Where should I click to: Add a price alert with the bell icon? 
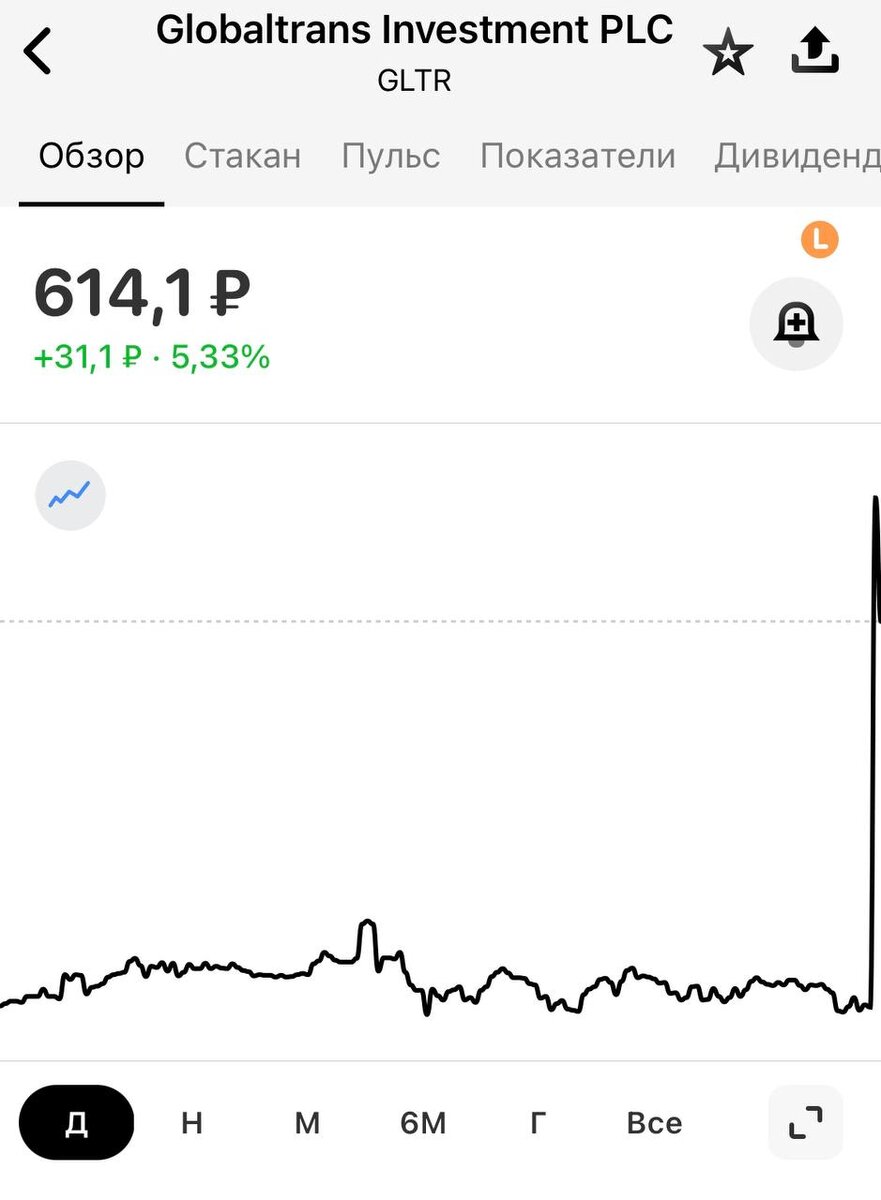pyautogui.click(x=796, y=324)
